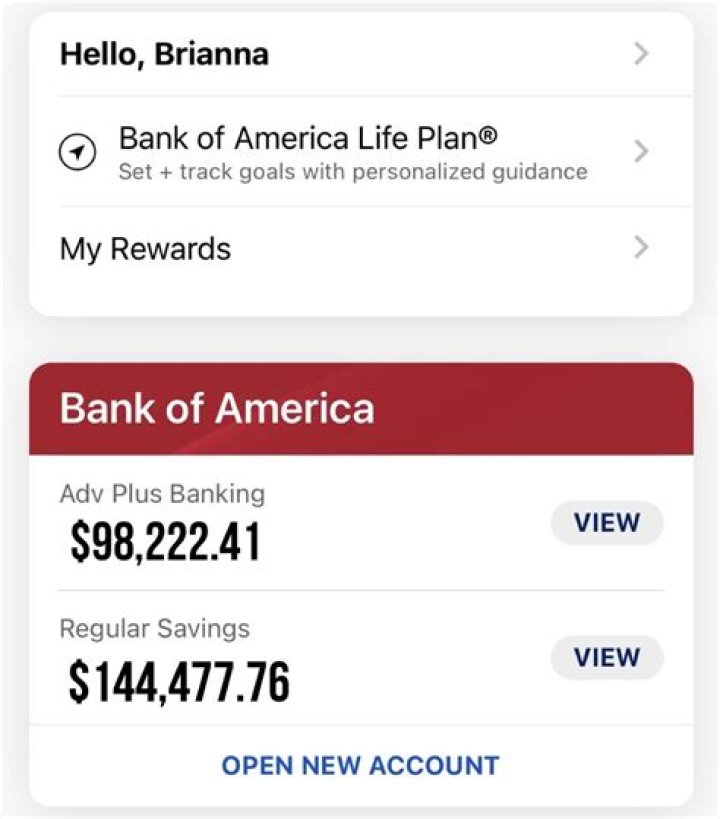Tap the My Rewards menu entry
This screenshot has height=819, width=720.
click(x=146, y=248)
